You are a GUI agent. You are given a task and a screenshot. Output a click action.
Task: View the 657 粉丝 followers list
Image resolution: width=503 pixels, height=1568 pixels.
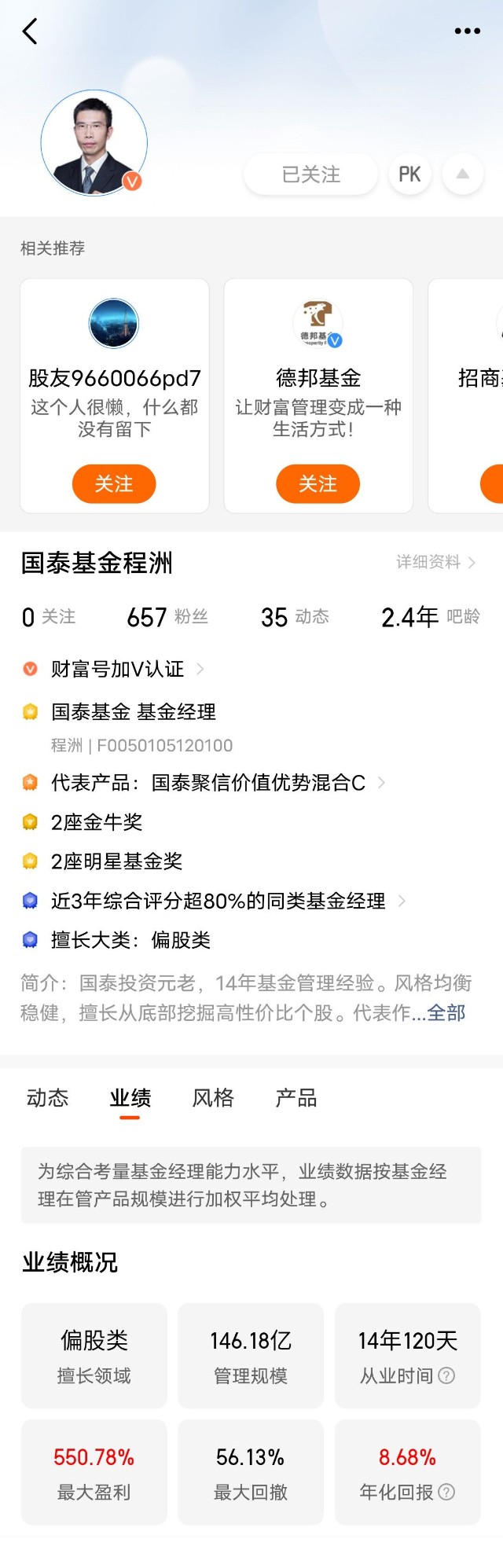click(167, 617)
